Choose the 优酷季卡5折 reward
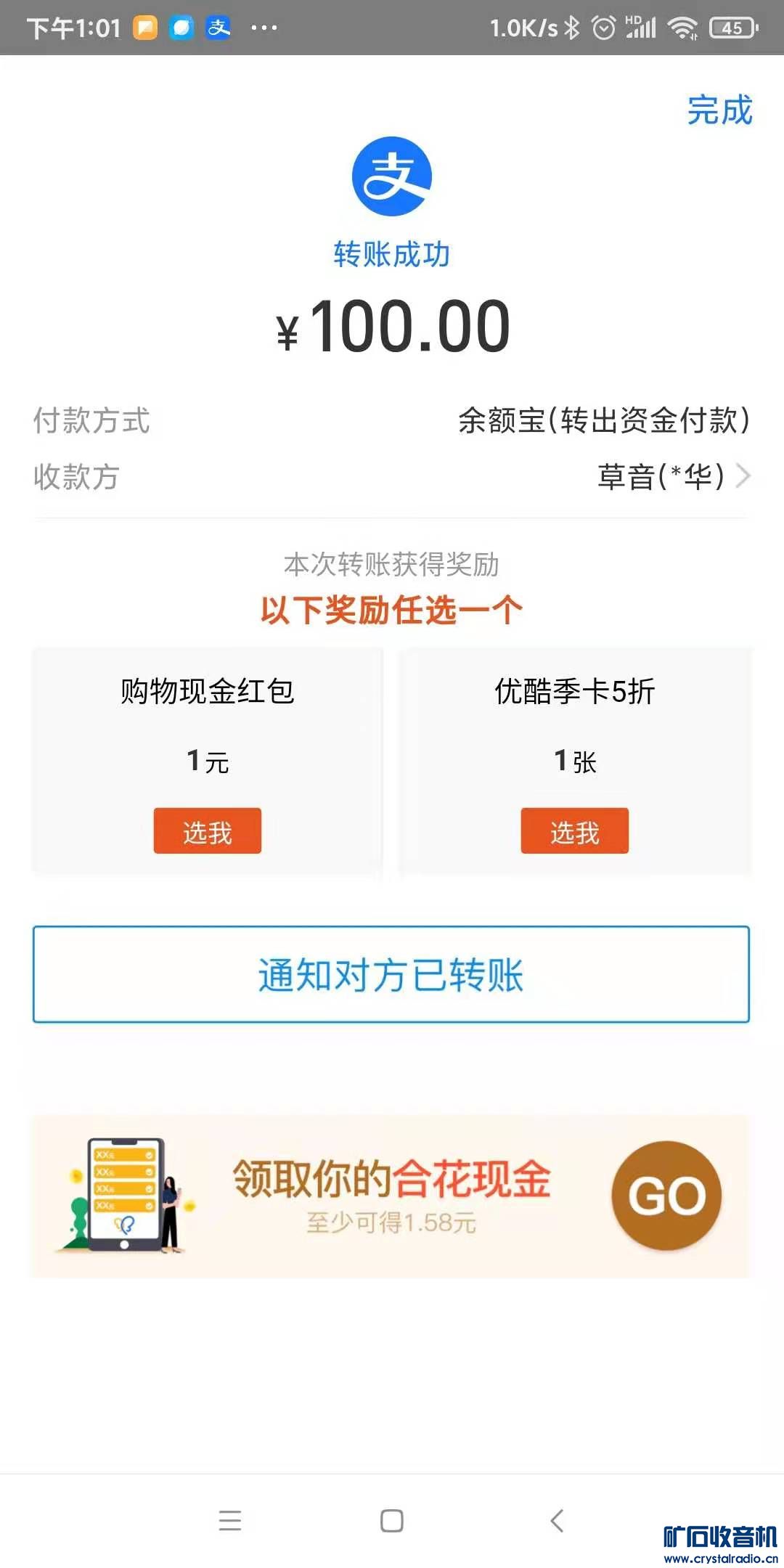 tap(574, 831)
